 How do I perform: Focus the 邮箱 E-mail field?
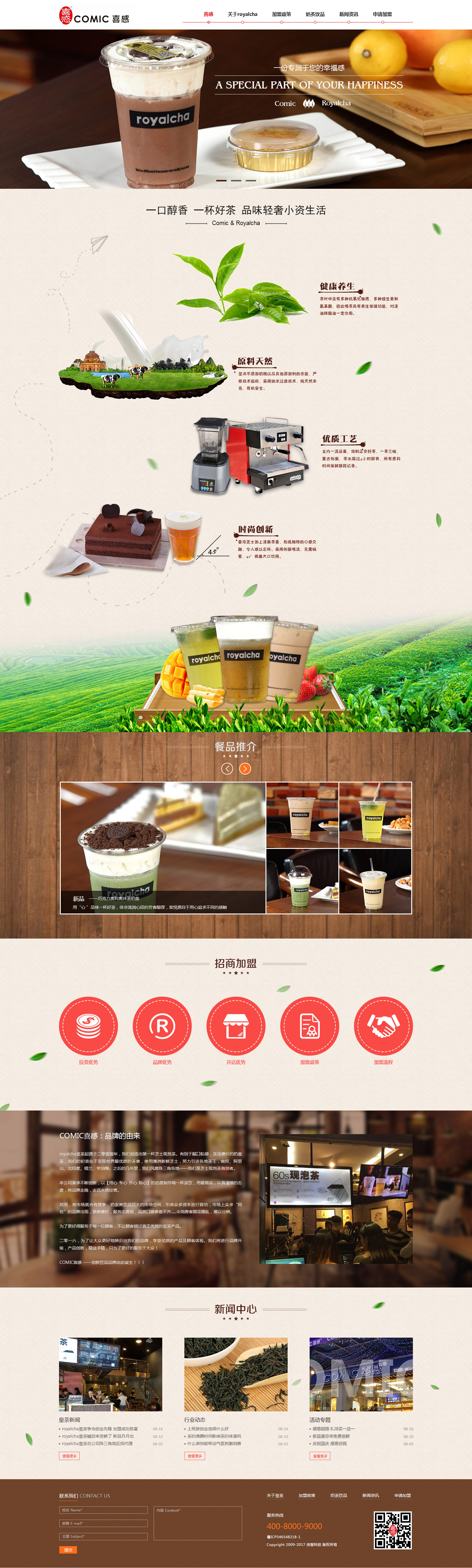tap(103, 1523)
